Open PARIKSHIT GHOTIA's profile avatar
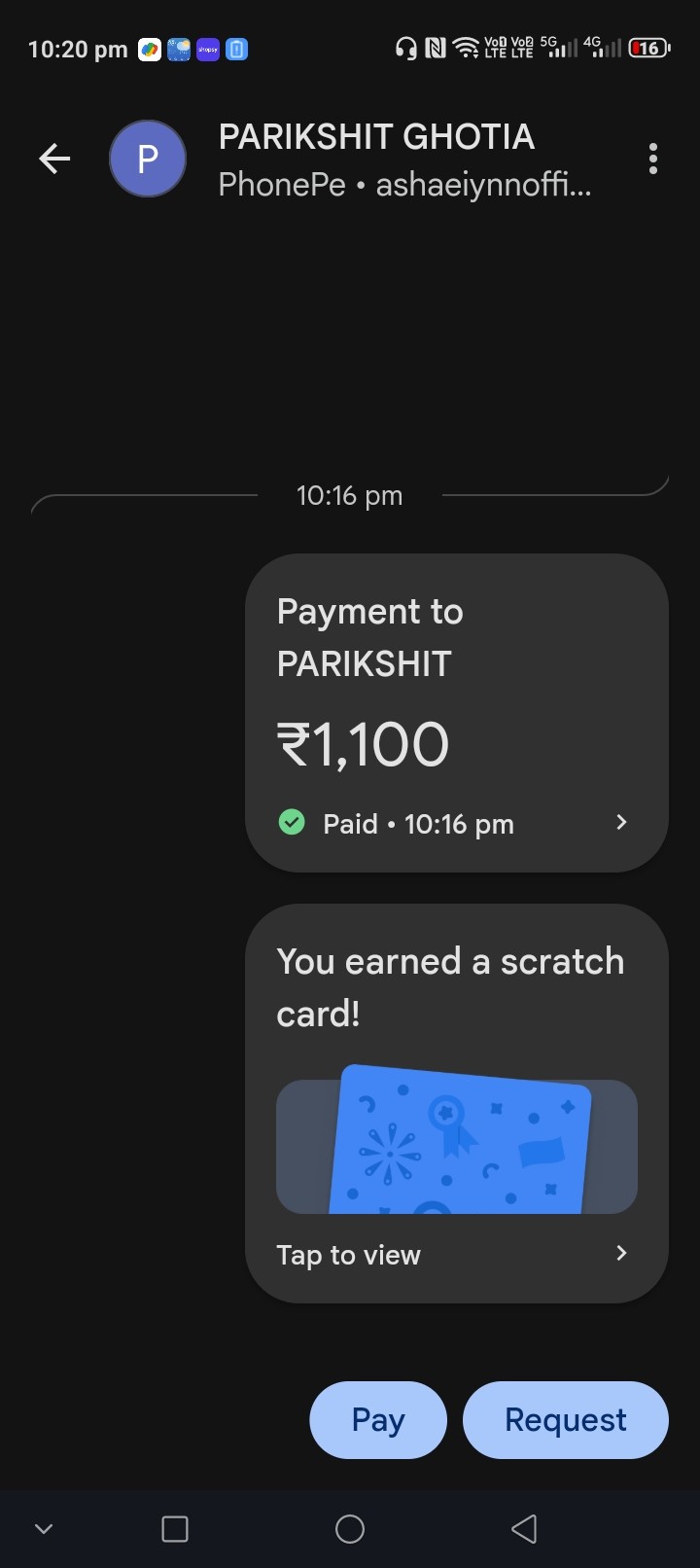 coord(148,159)
